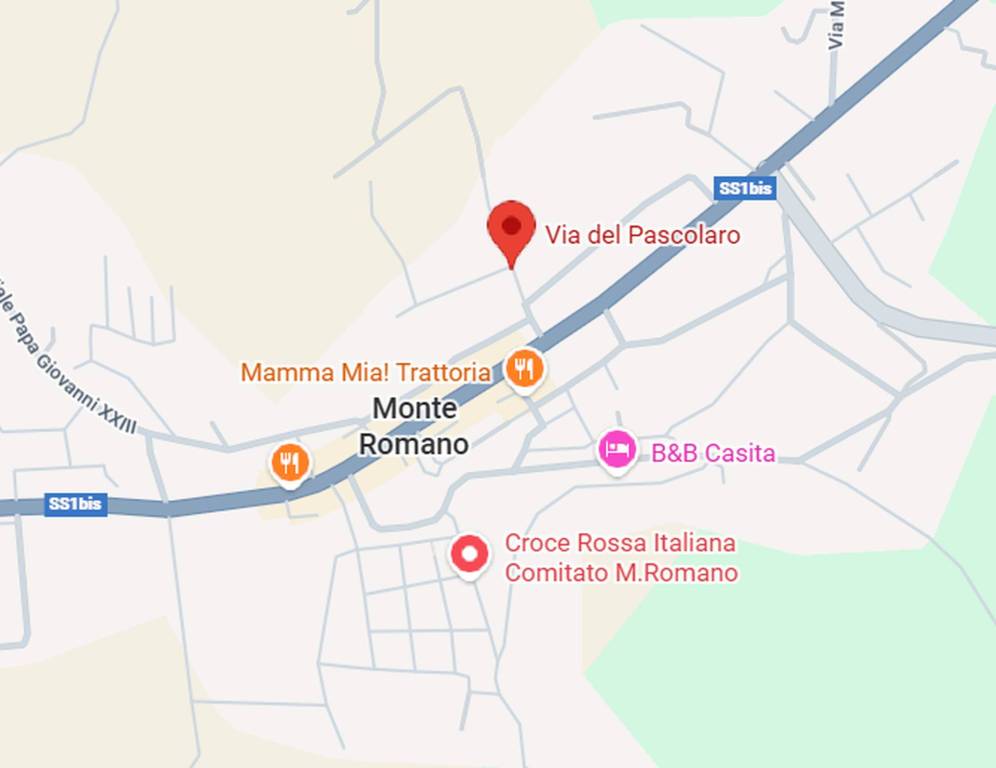This screenshot has width=996, height=768.
Task: Select the B&B Casita lodging marker
Action: point(617,449)
